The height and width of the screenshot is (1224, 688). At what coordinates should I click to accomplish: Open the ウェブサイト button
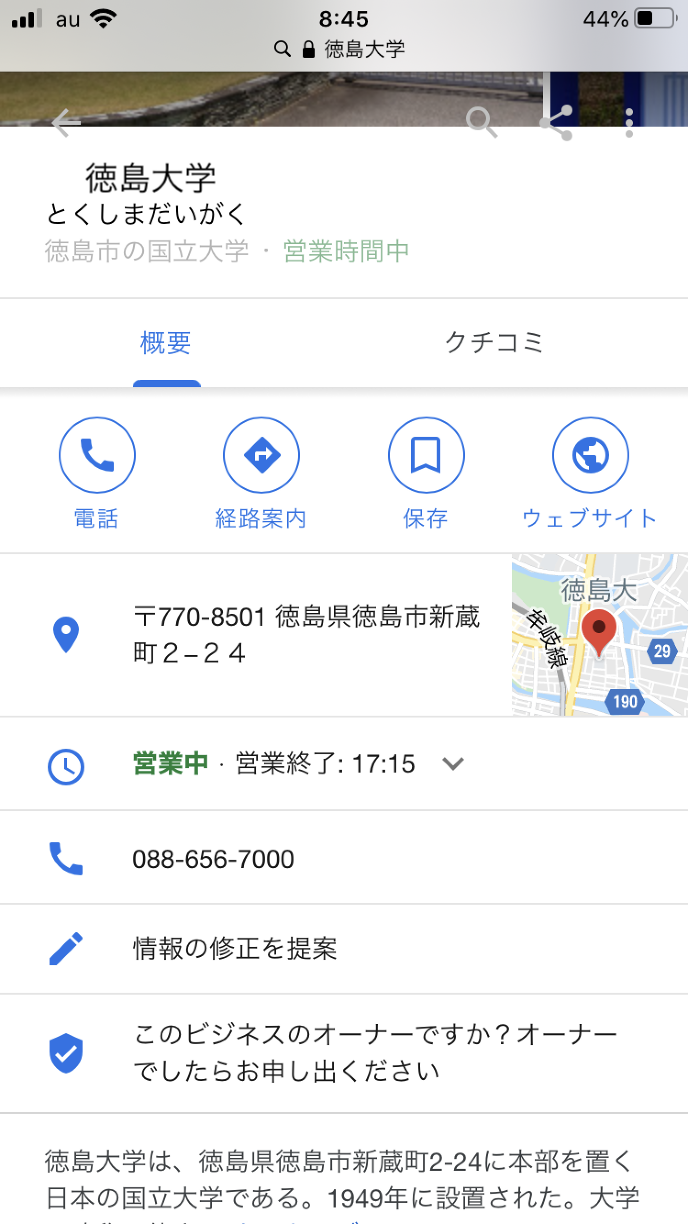pos(590,474)
